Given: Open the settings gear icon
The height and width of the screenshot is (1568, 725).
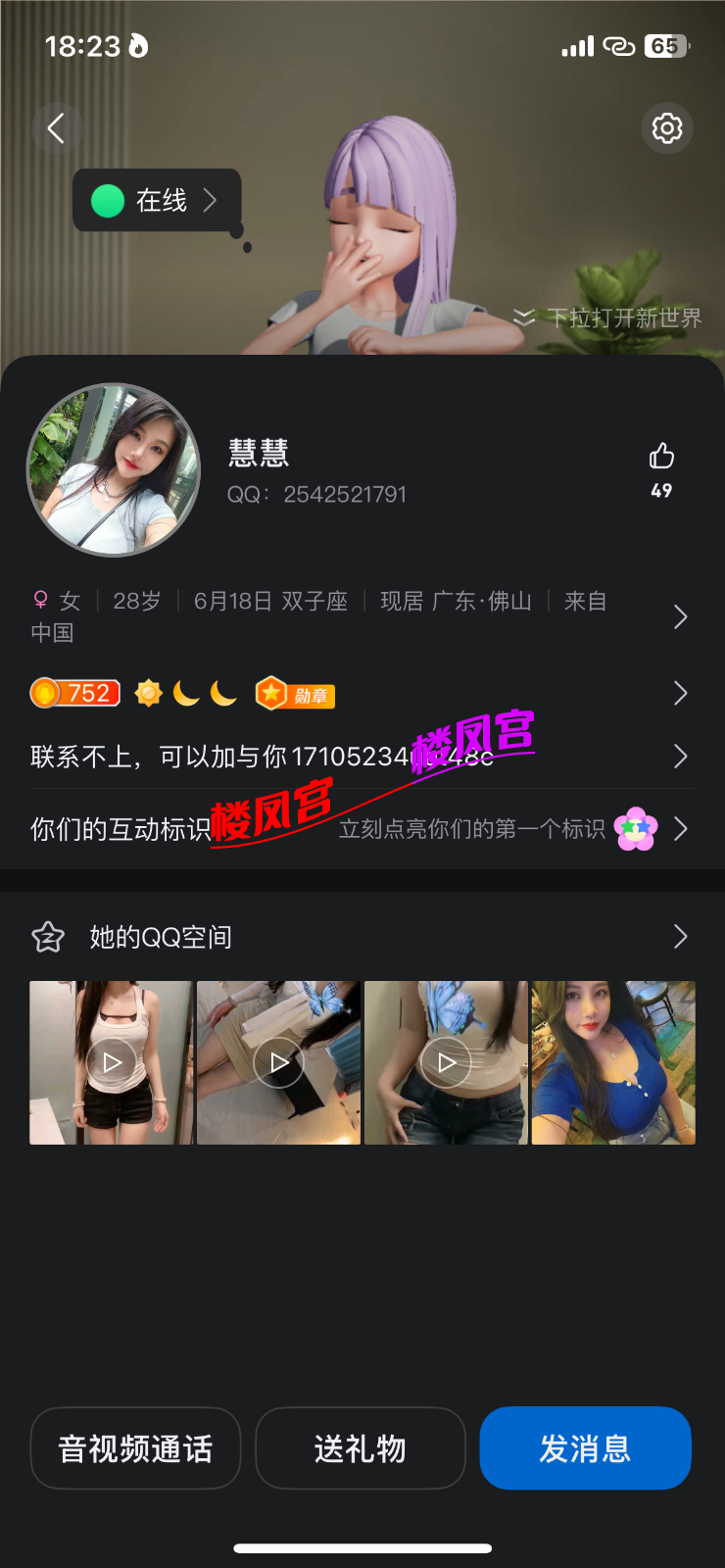Looking at the screenshot, I should pos(667,127).
